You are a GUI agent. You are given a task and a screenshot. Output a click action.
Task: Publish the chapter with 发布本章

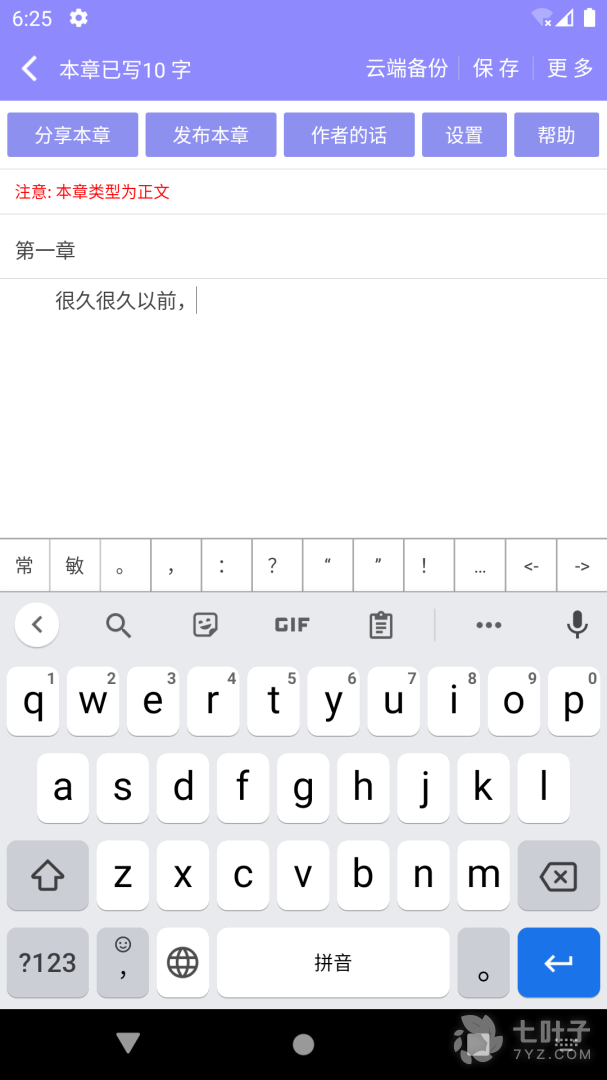(x=210, y=135)
